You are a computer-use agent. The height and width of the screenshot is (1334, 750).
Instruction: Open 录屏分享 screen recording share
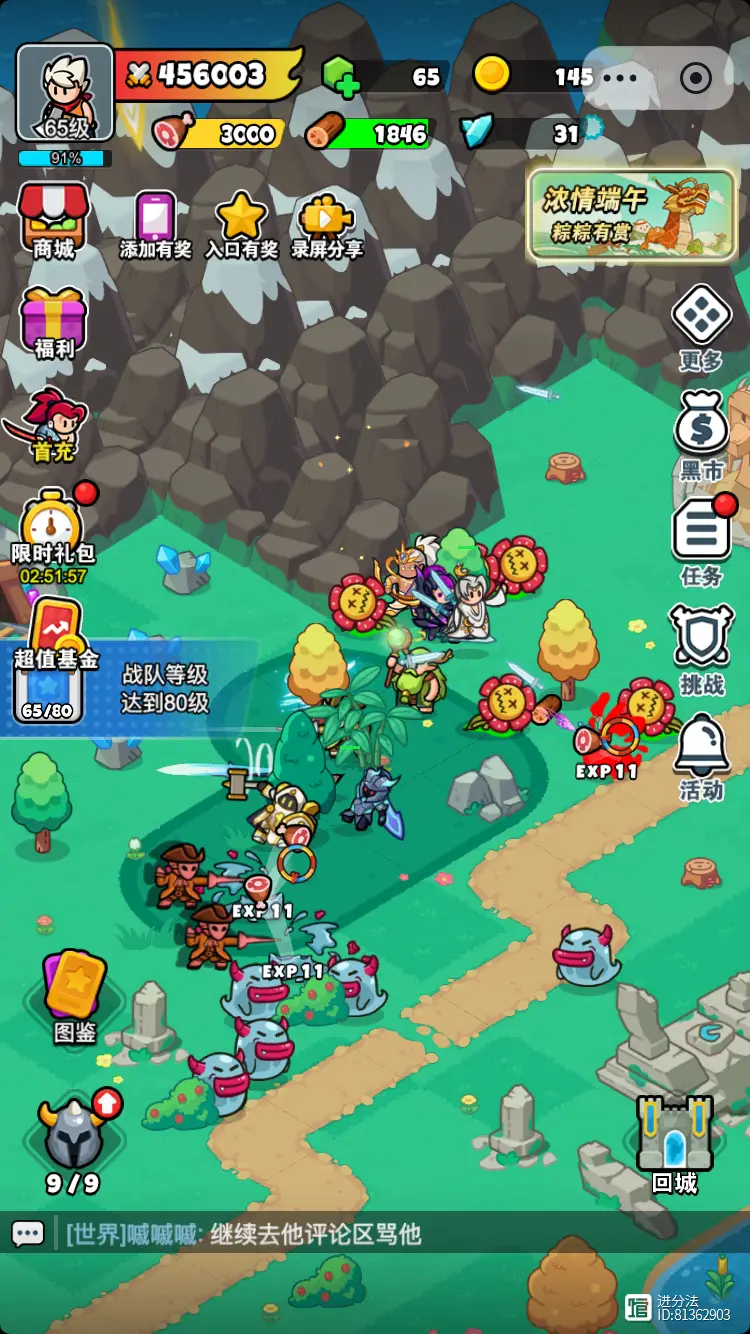327,222
